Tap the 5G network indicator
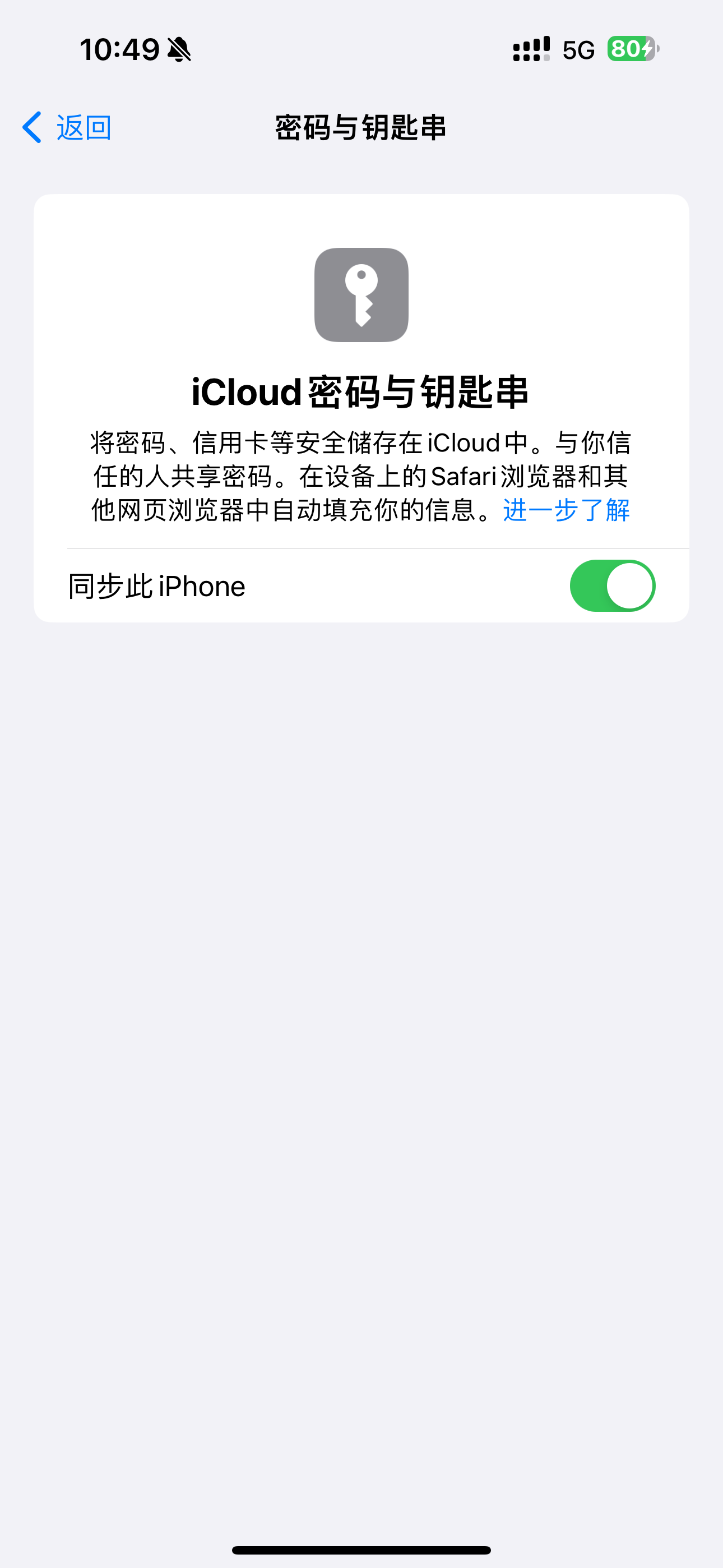The image size is (723, 1568). tap(580, 49)
